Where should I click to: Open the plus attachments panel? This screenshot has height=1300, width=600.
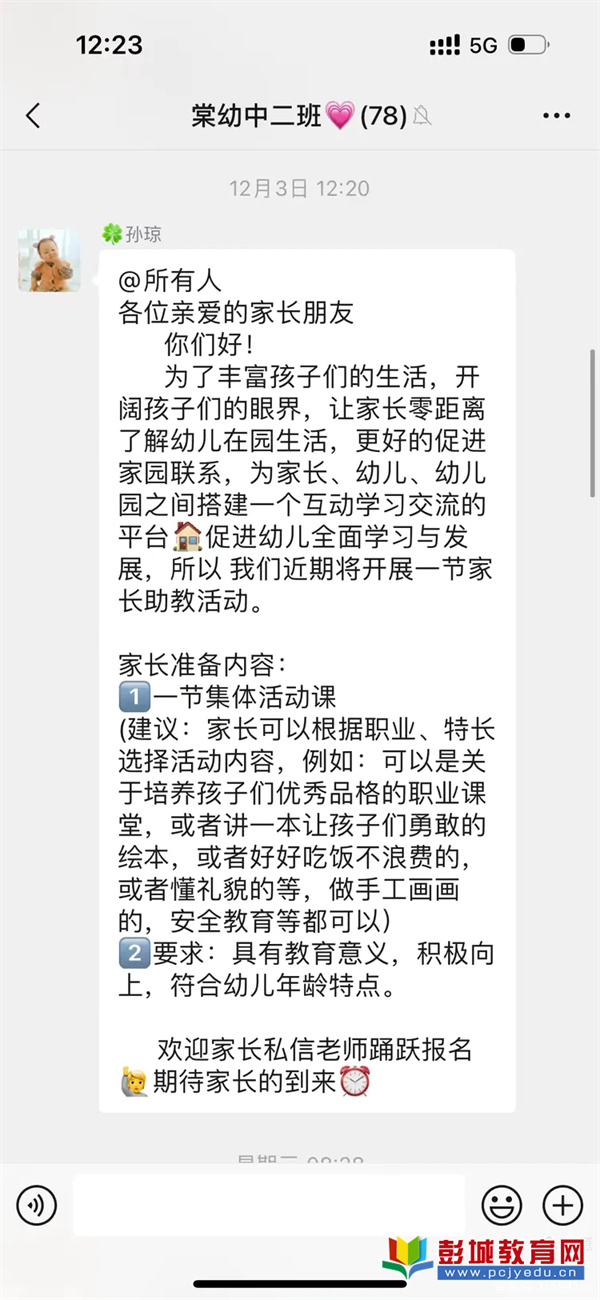click(562, 1206)
